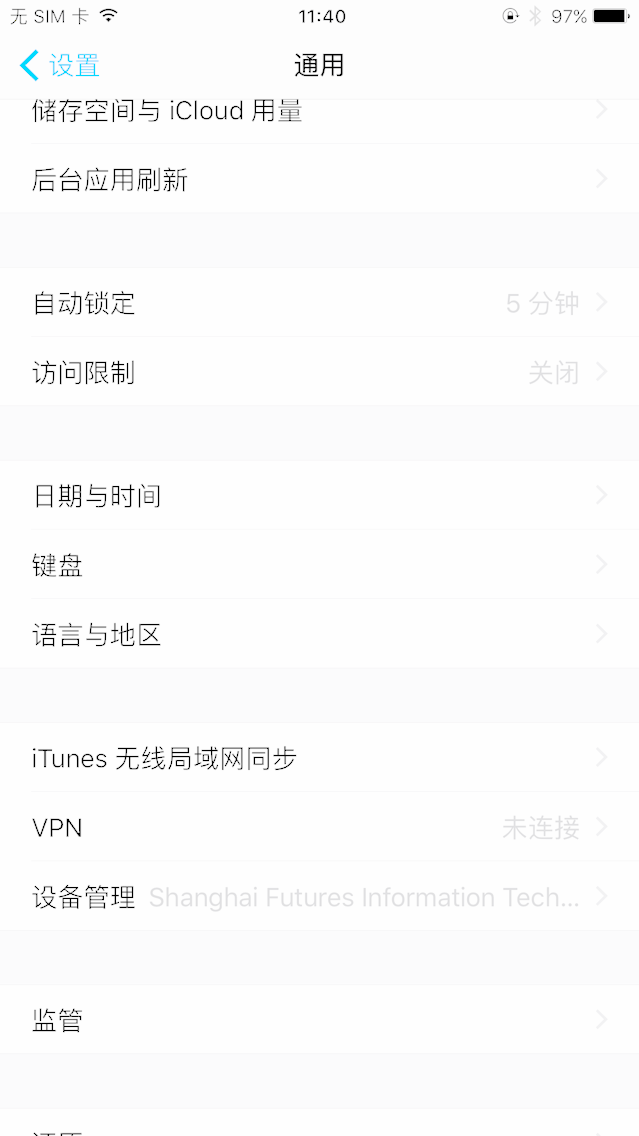The image size is (639, 1136).
Task: Open iTunes 无线局域网同步
Action: [x=319, y=758]
